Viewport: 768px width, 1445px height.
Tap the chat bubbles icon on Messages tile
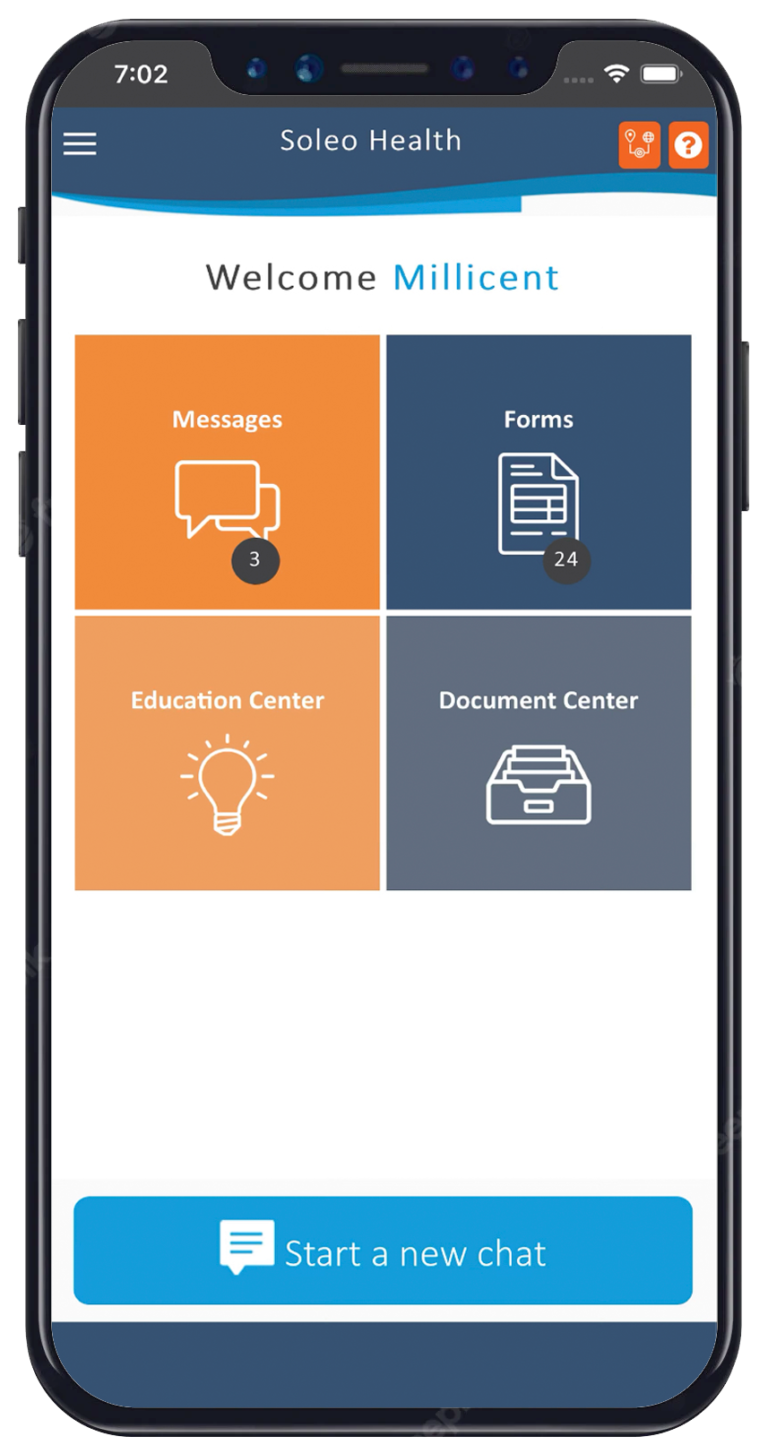click(225, 497)
